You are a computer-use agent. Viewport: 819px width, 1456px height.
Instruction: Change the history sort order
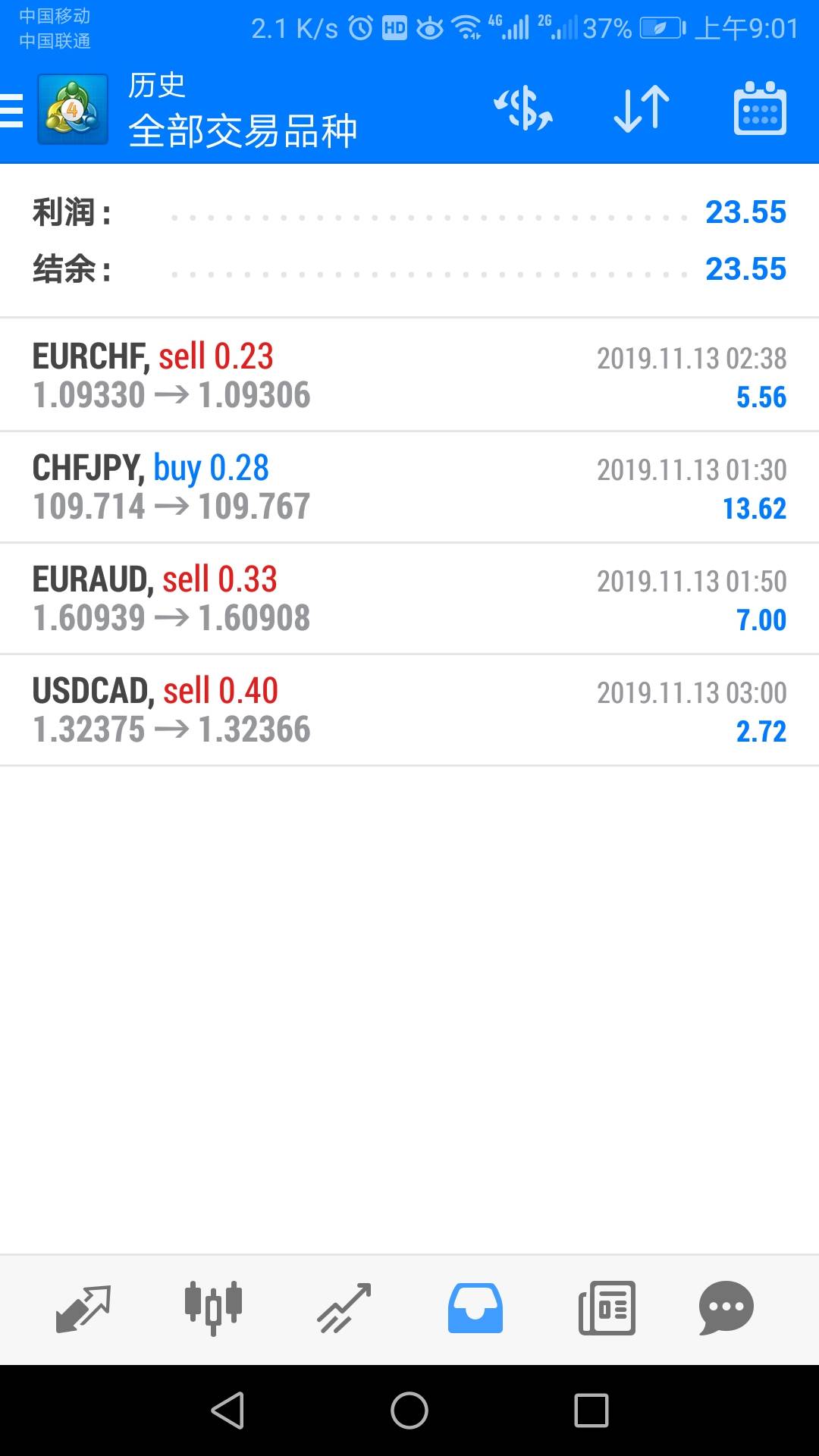[642, 108]
